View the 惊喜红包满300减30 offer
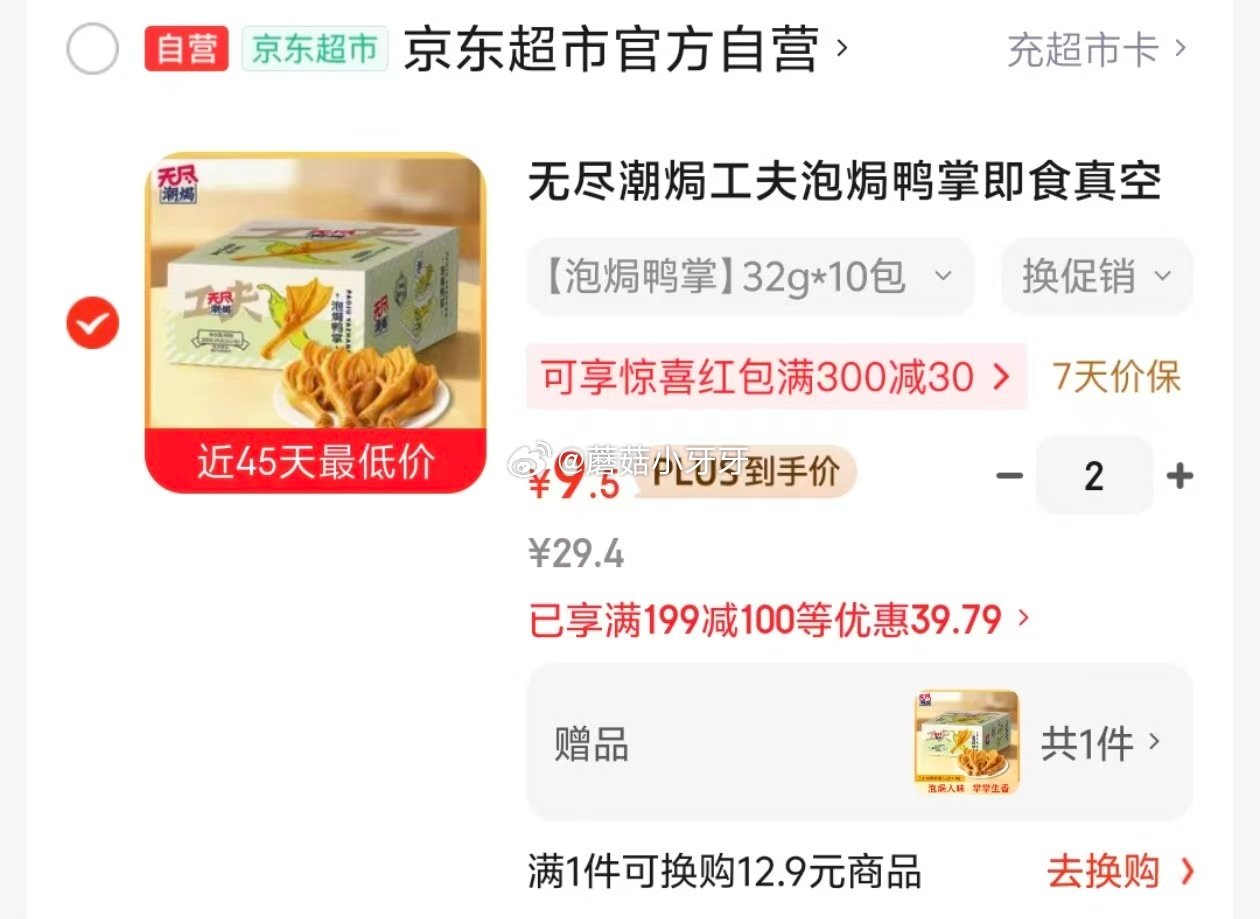This screenshot has width=1260, height=919. pos(776,377)
